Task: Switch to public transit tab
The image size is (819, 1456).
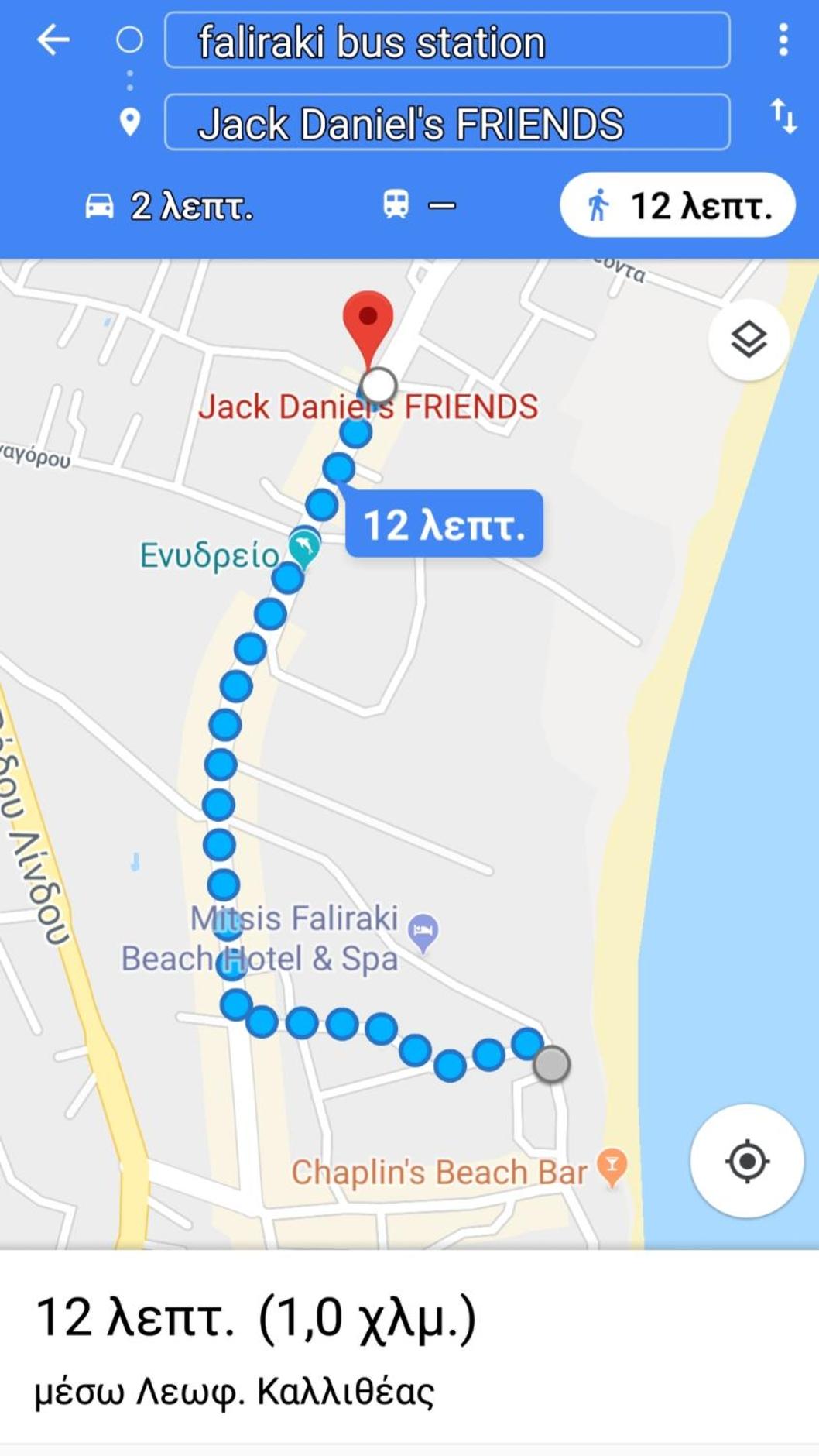Action: [418, 206]
